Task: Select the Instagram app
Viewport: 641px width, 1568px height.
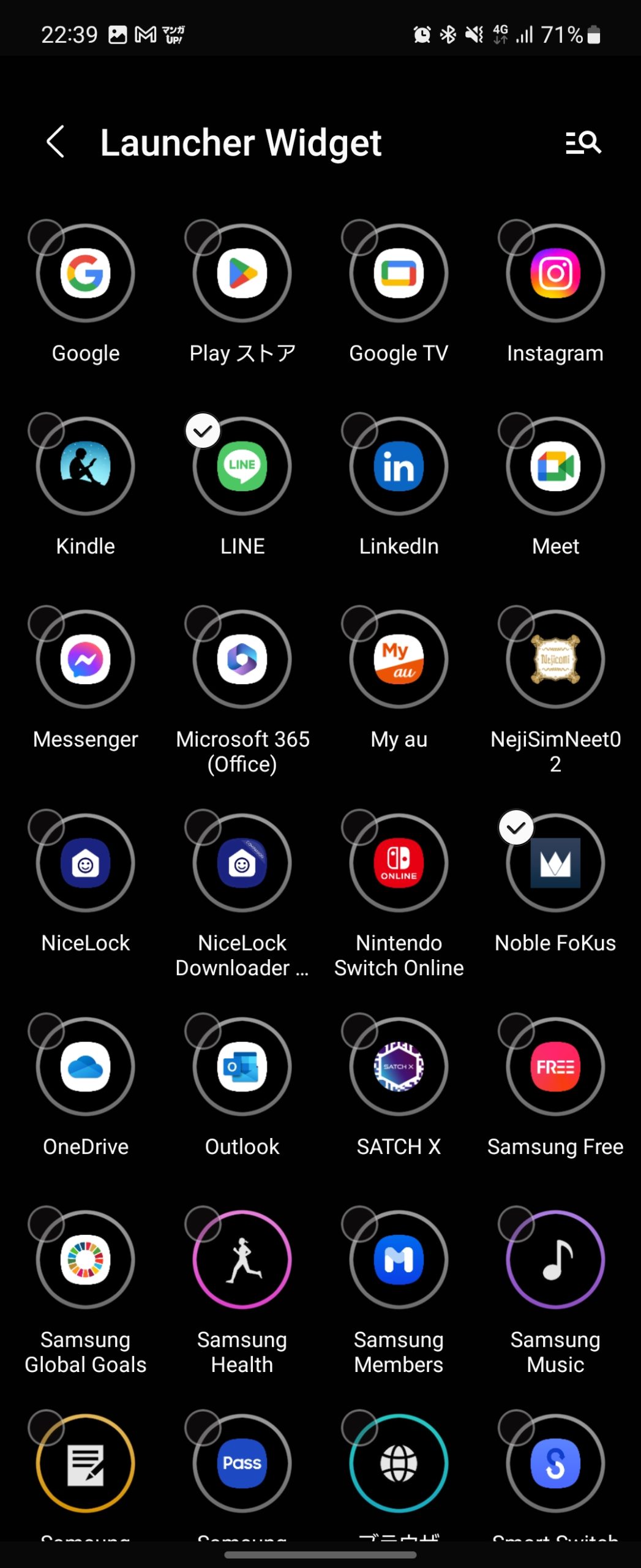Action: coord(555,273)
